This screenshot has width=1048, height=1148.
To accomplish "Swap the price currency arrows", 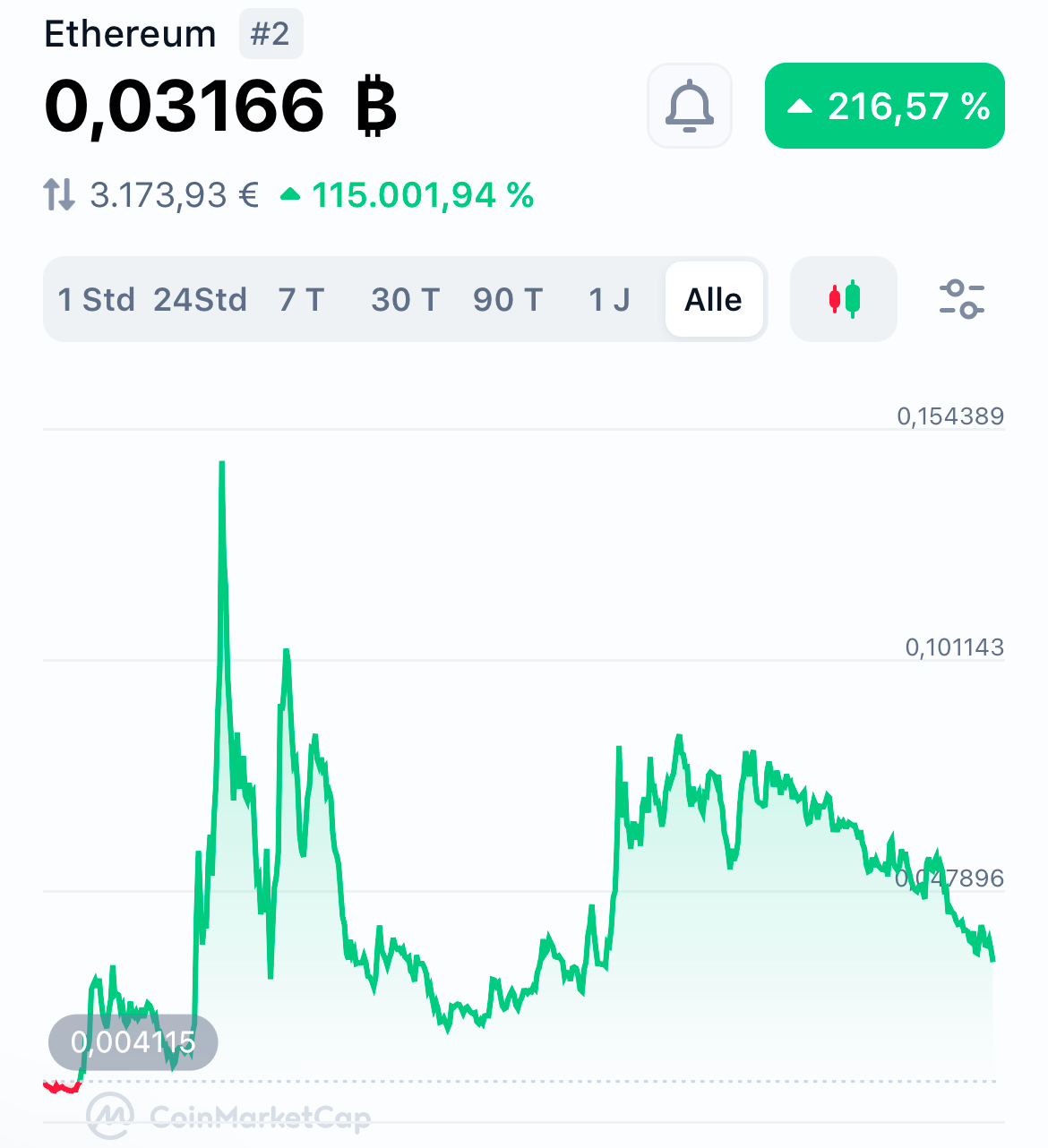I will pyautogui.click(x=60, y=194).
